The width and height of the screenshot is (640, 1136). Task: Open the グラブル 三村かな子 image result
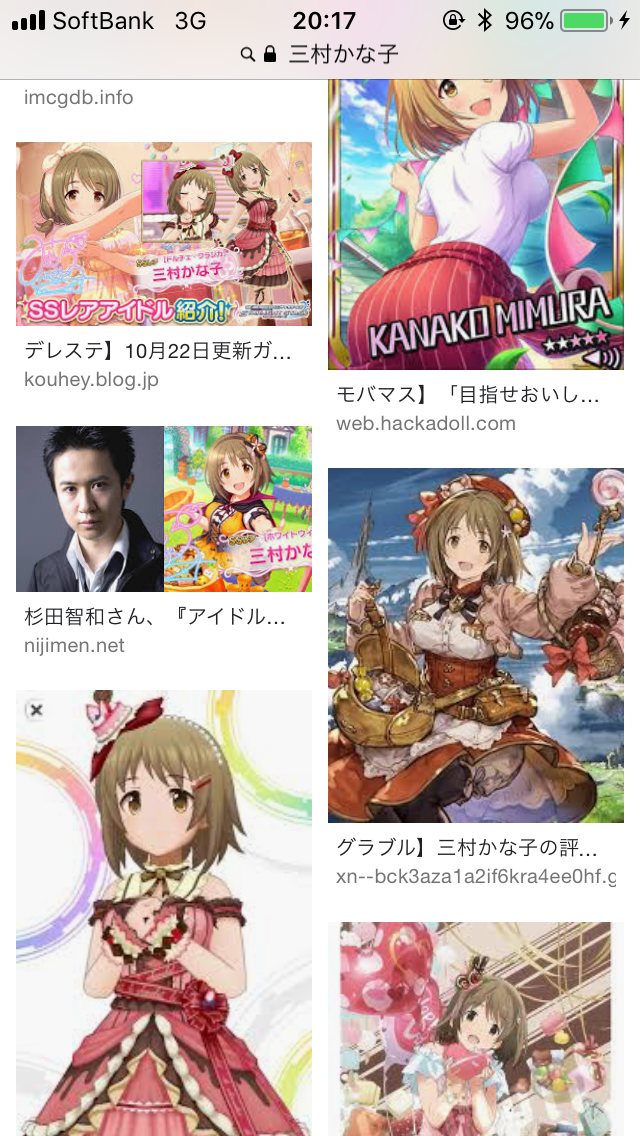coord(476,645)
